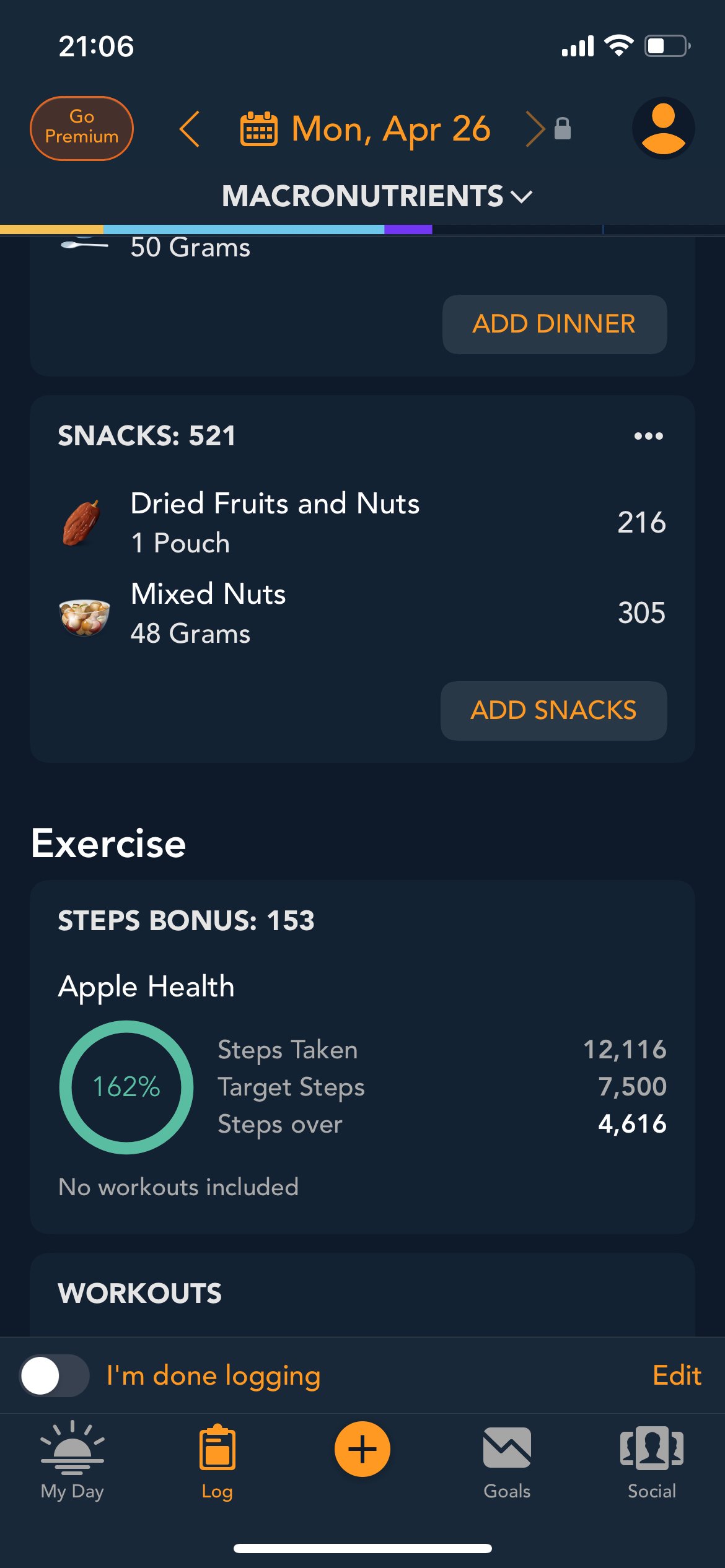Open the Snacks overflow menu

point(649,436)
